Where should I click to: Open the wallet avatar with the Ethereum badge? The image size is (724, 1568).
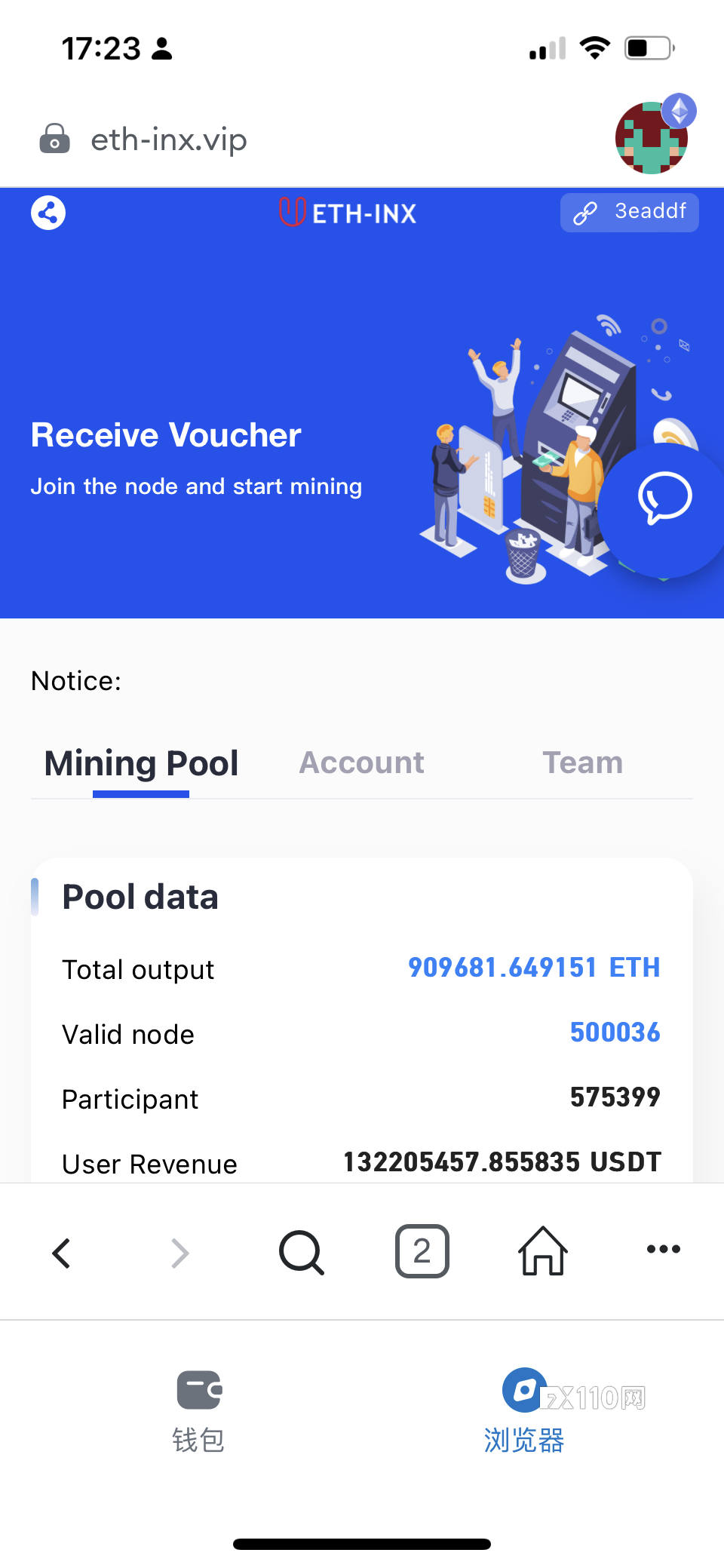click(x=652, y=138)
